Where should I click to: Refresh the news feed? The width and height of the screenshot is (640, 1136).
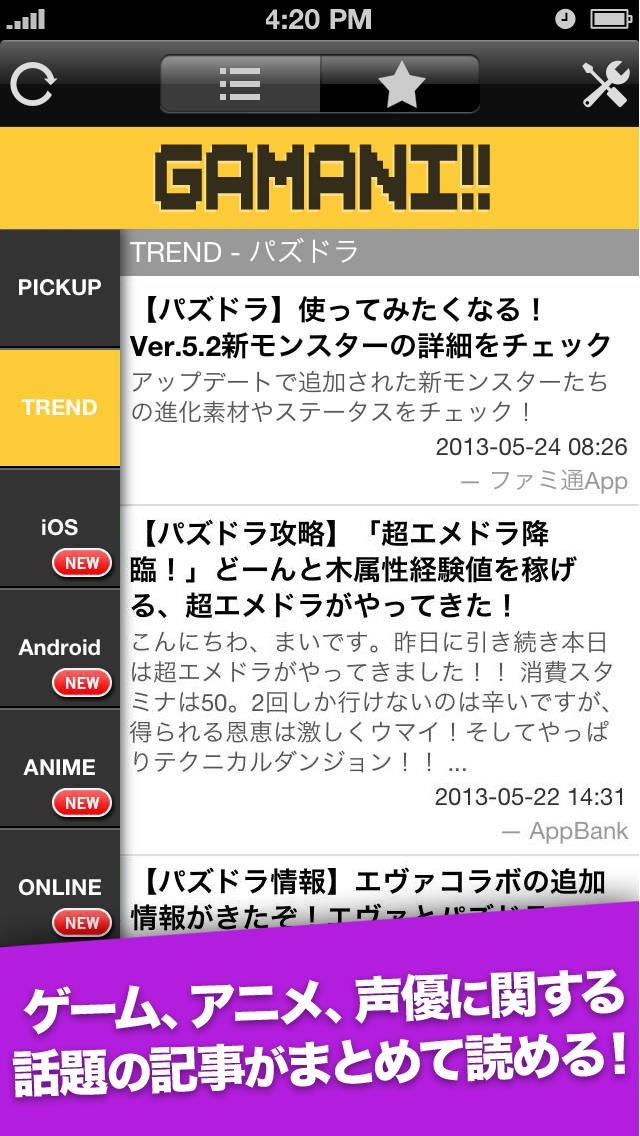pyautogui.click(x=32, y=84)
